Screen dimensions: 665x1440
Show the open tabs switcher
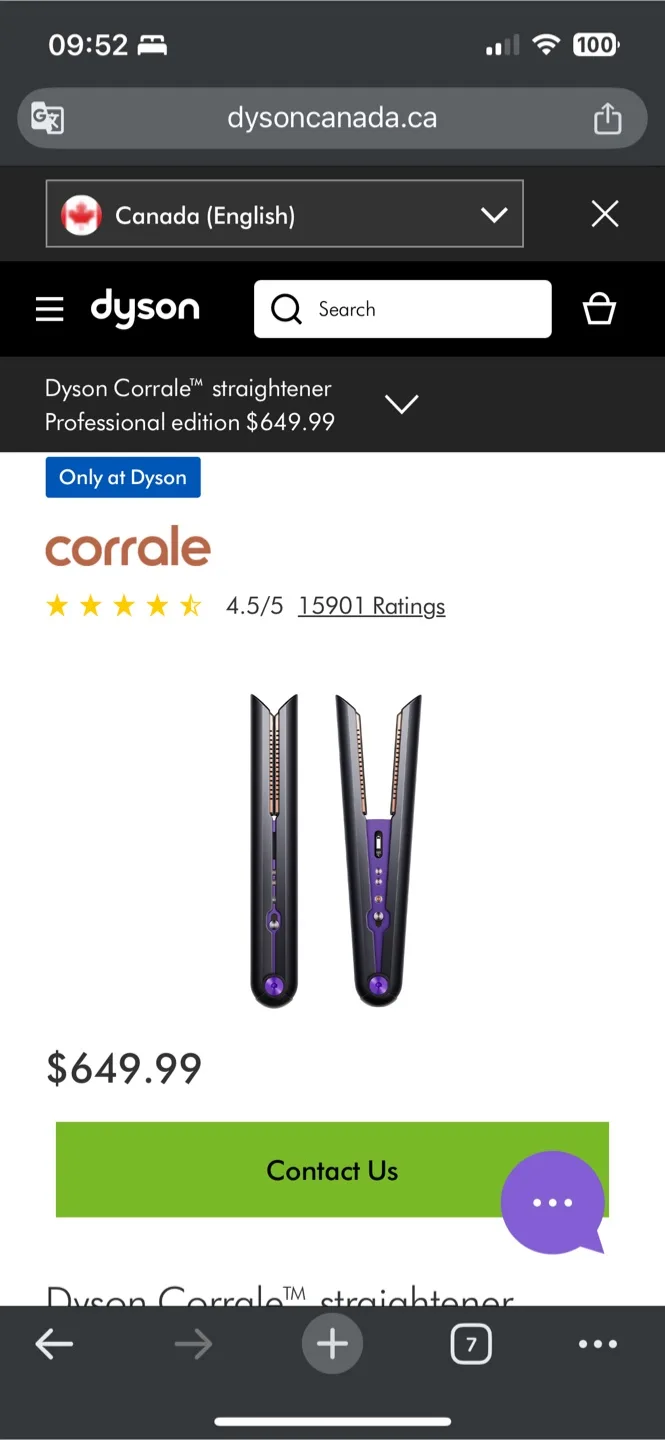click(471, 1345)
